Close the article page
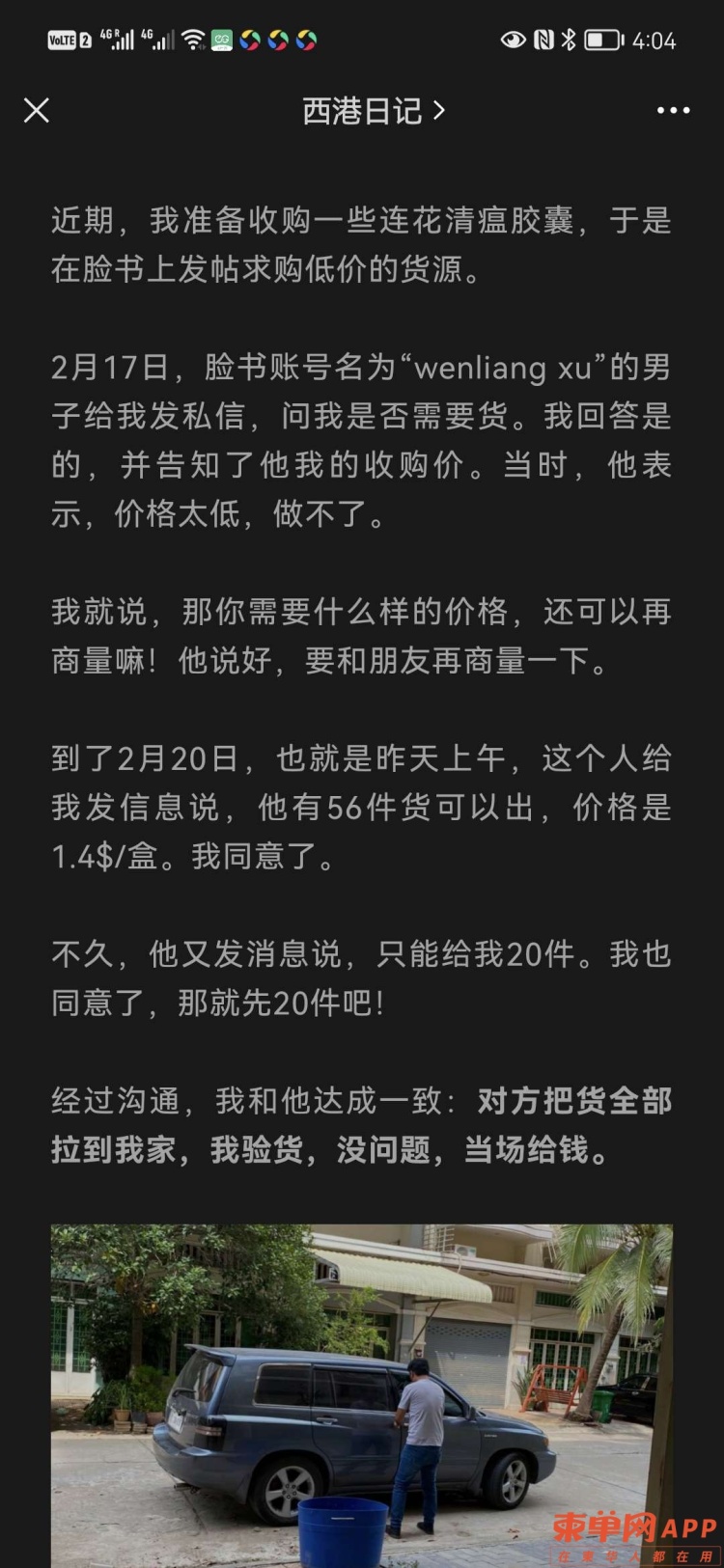The width and height of the screenshot is (724, 1568). click(37, 111)
